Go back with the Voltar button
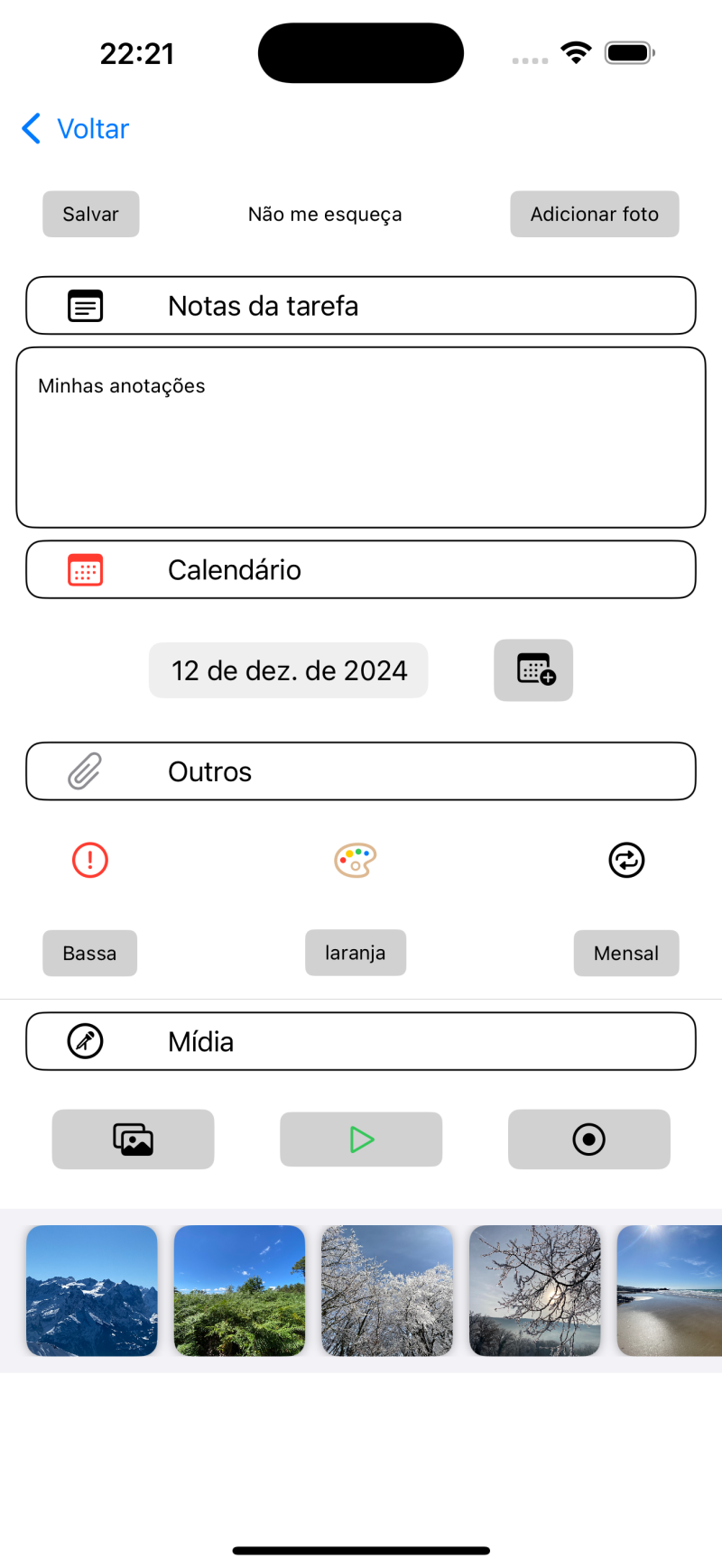 (x=76, y=129)
